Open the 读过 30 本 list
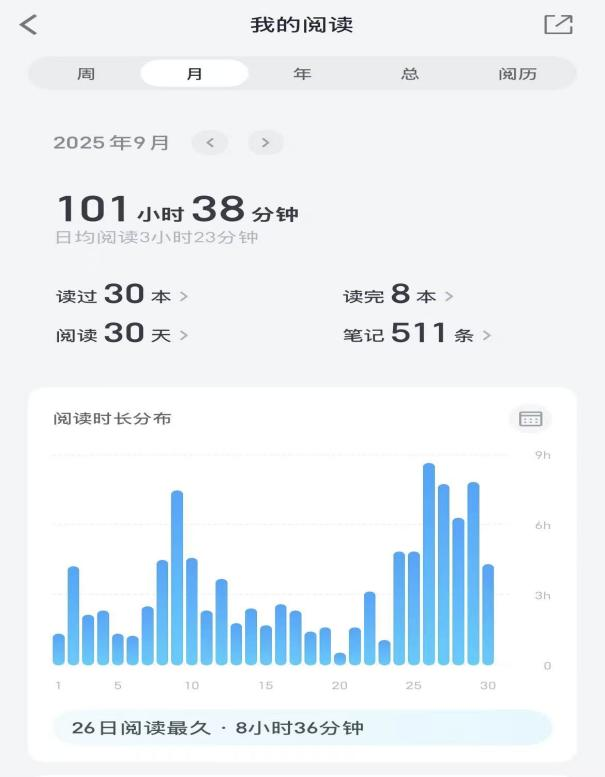 tap(122, 295)
